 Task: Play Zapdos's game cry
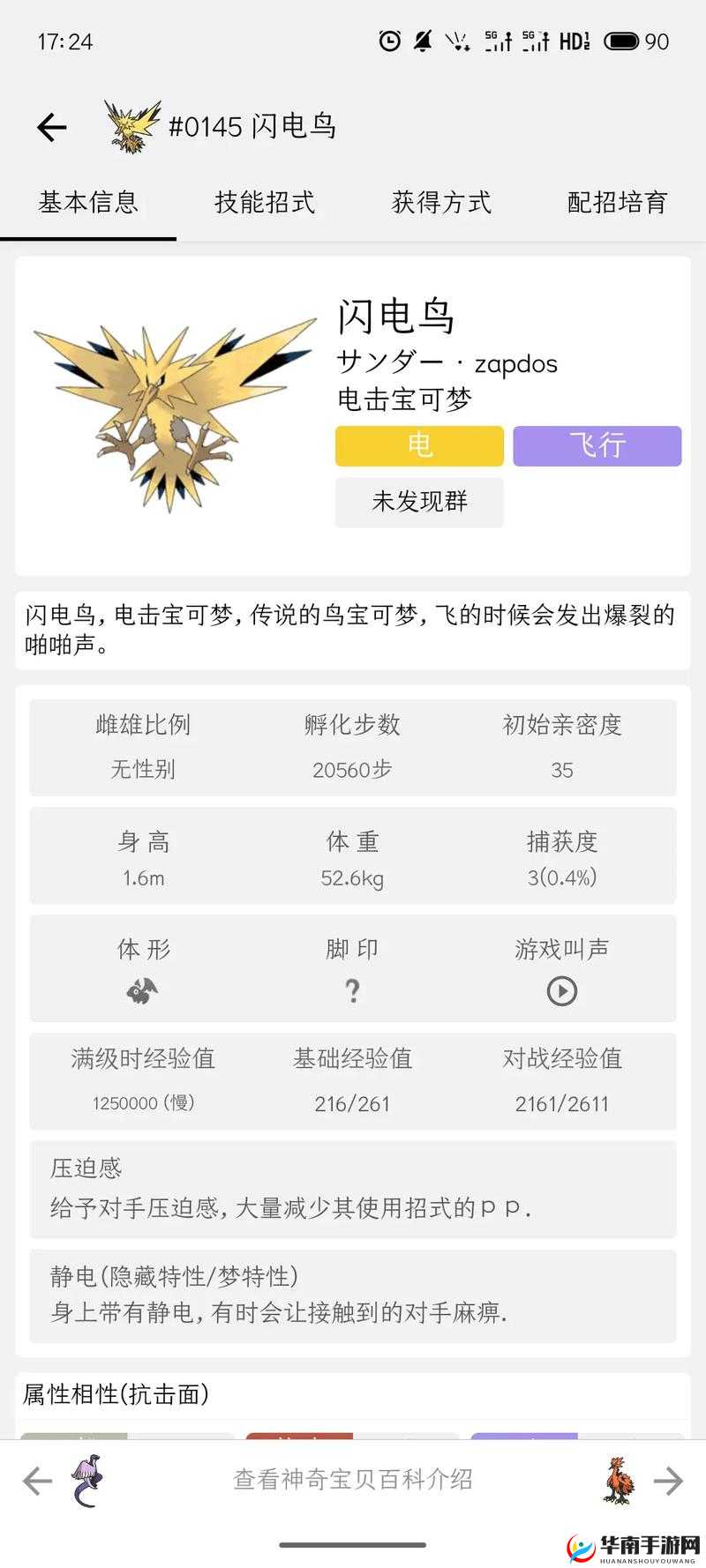562,989
